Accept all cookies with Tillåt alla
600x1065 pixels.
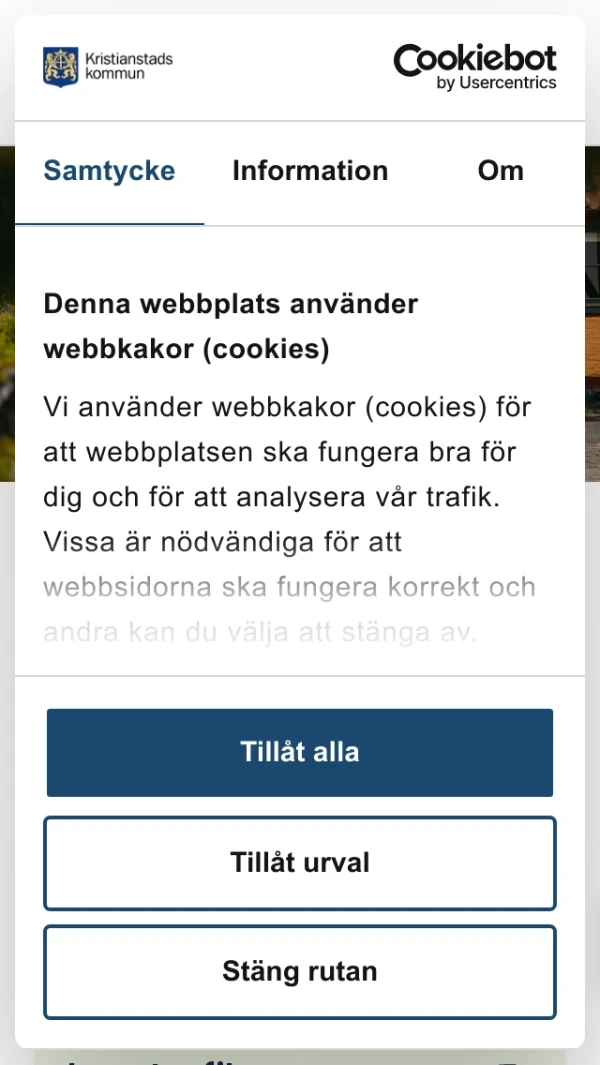coord(300,752)
